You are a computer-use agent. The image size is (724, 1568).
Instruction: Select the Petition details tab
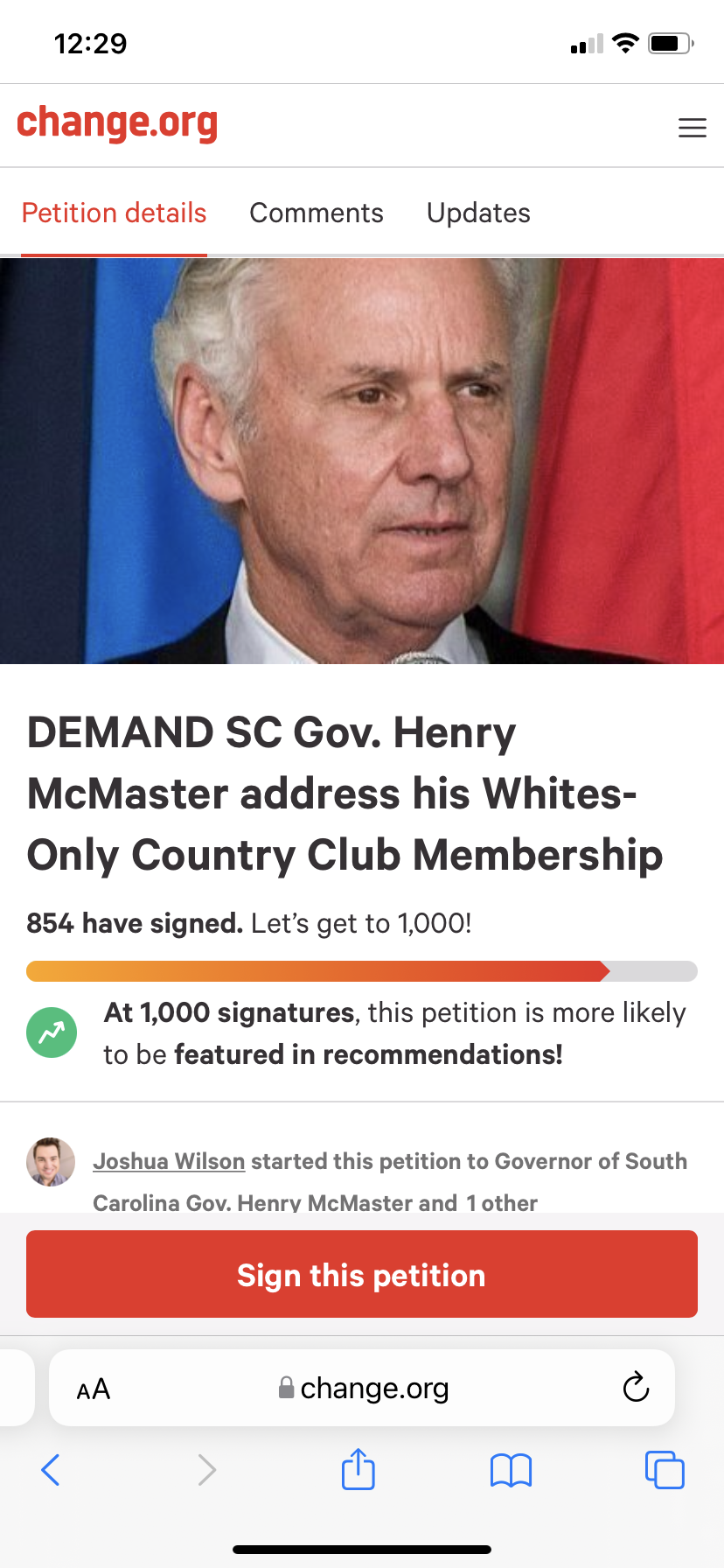pyautogui.click(x=114, y=213)
